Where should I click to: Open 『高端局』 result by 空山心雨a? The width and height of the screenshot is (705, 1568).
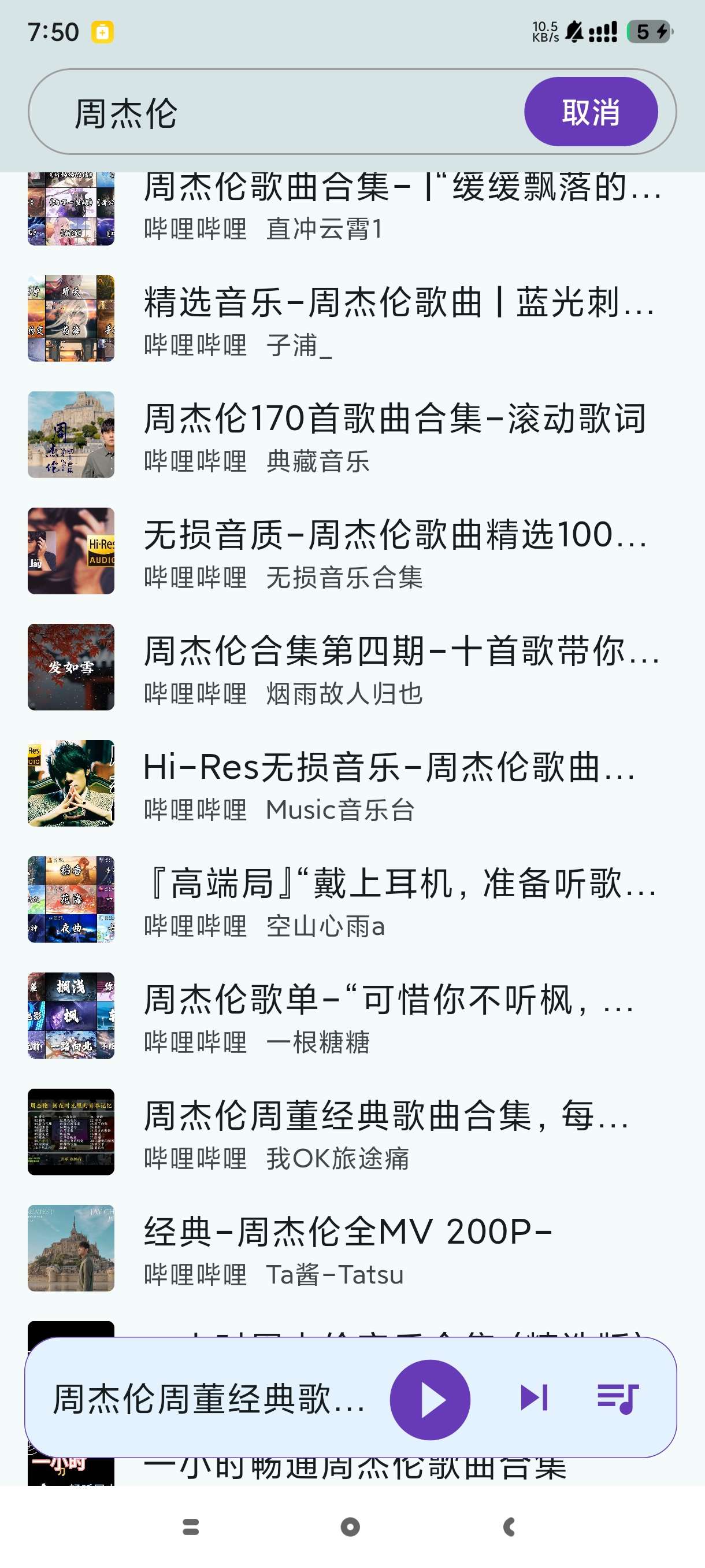(365, 900)
